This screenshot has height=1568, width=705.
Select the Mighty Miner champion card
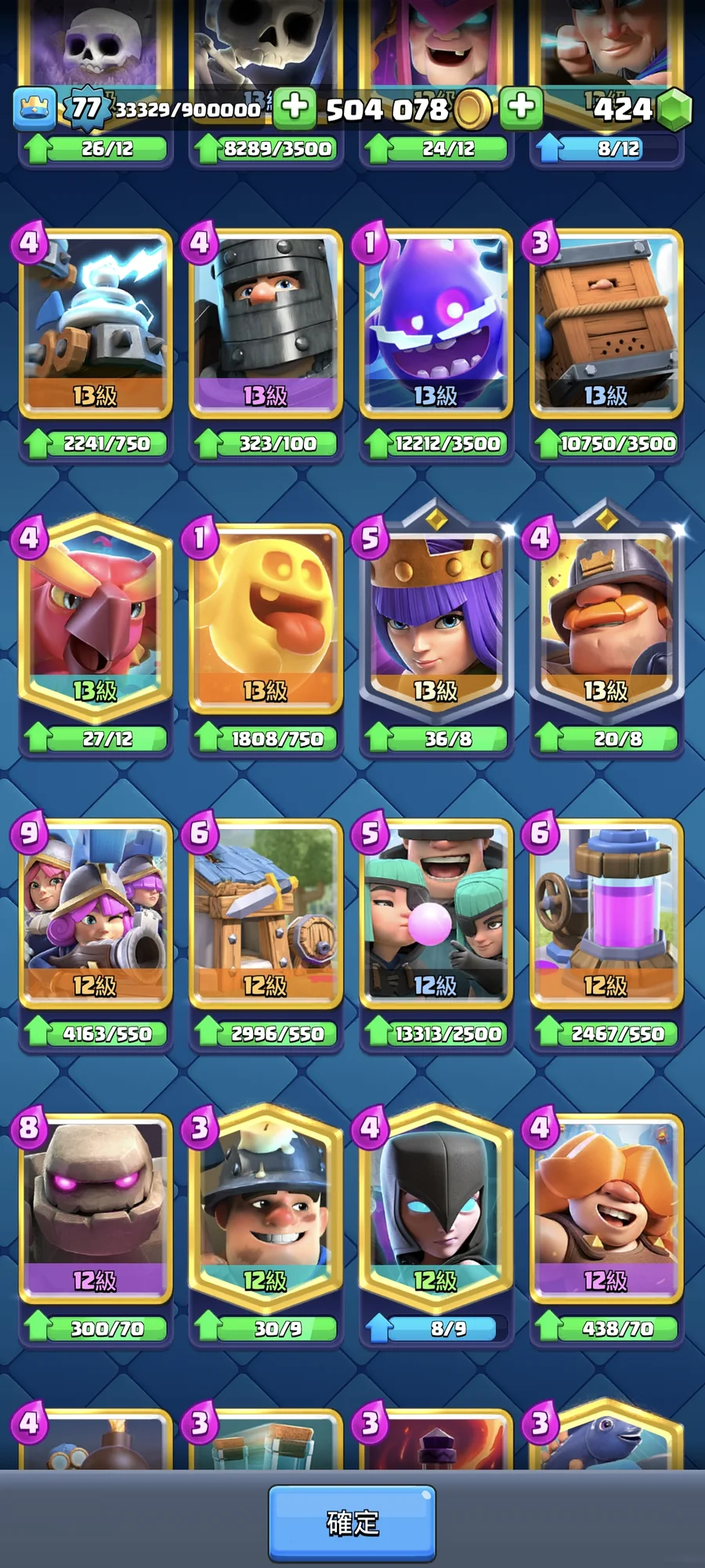pos(606,617)
